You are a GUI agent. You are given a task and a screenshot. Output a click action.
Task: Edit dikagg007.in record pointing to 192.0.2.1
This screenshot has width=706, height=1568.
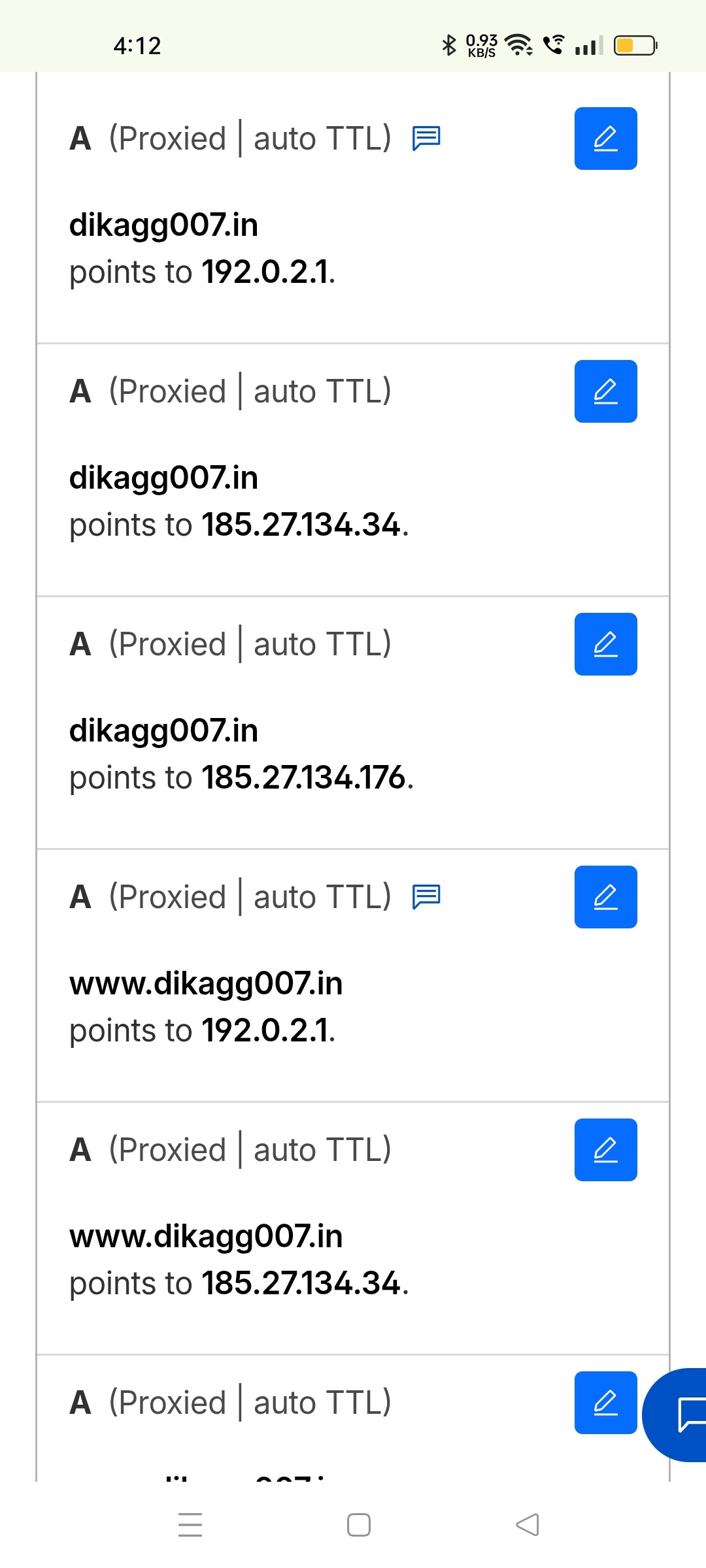tap(605, 139)
